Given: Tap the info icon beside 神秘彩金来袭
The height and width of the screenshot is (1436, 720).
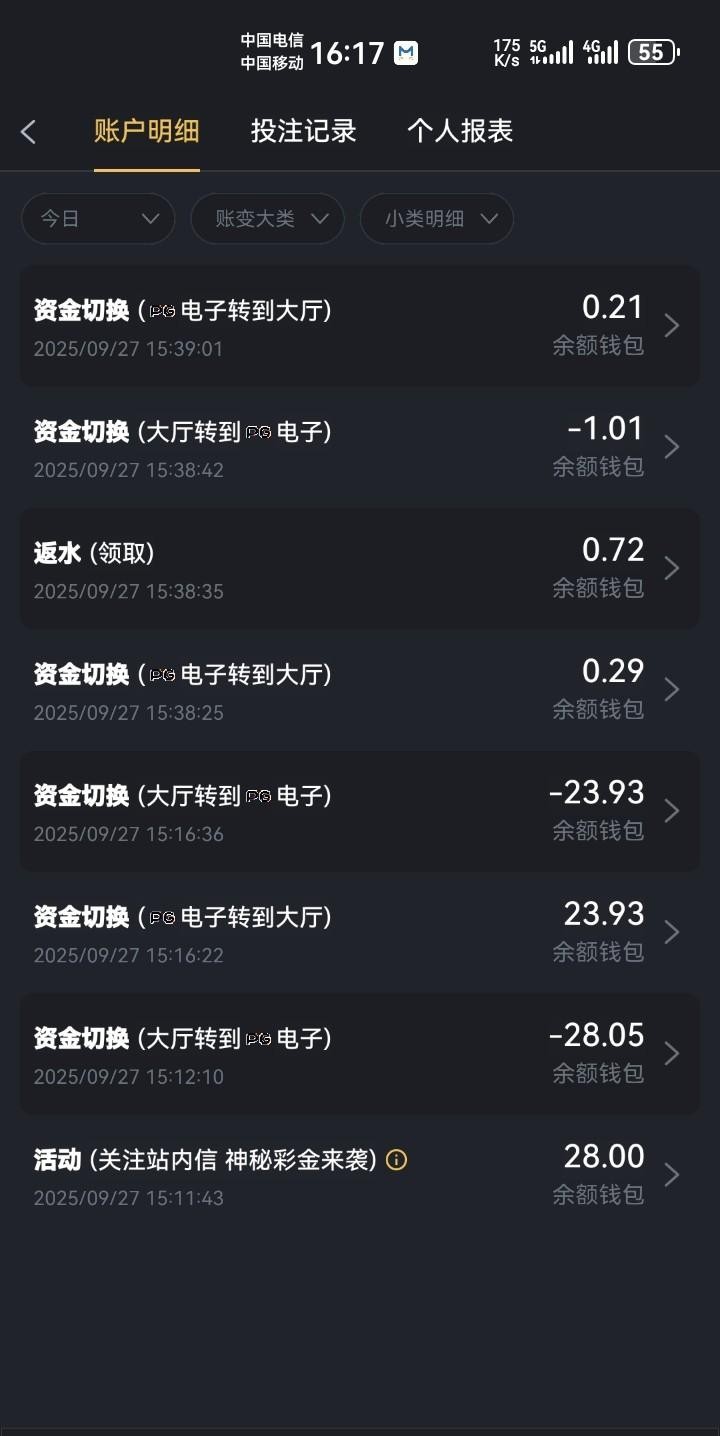Looking at the screenshot, I should click(x=397, y=1160).
